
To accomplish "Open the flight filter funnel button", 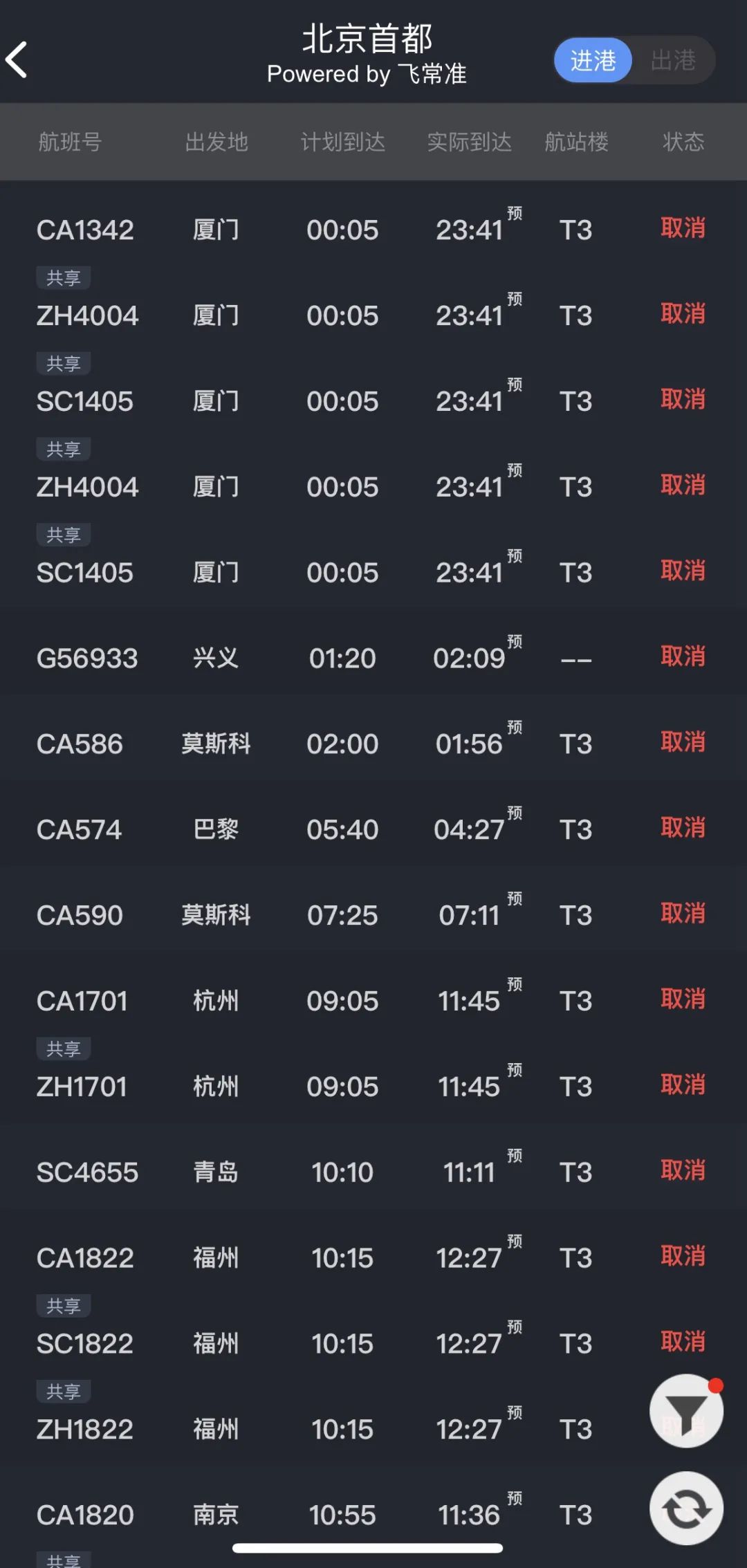I will pos(685,1410).
